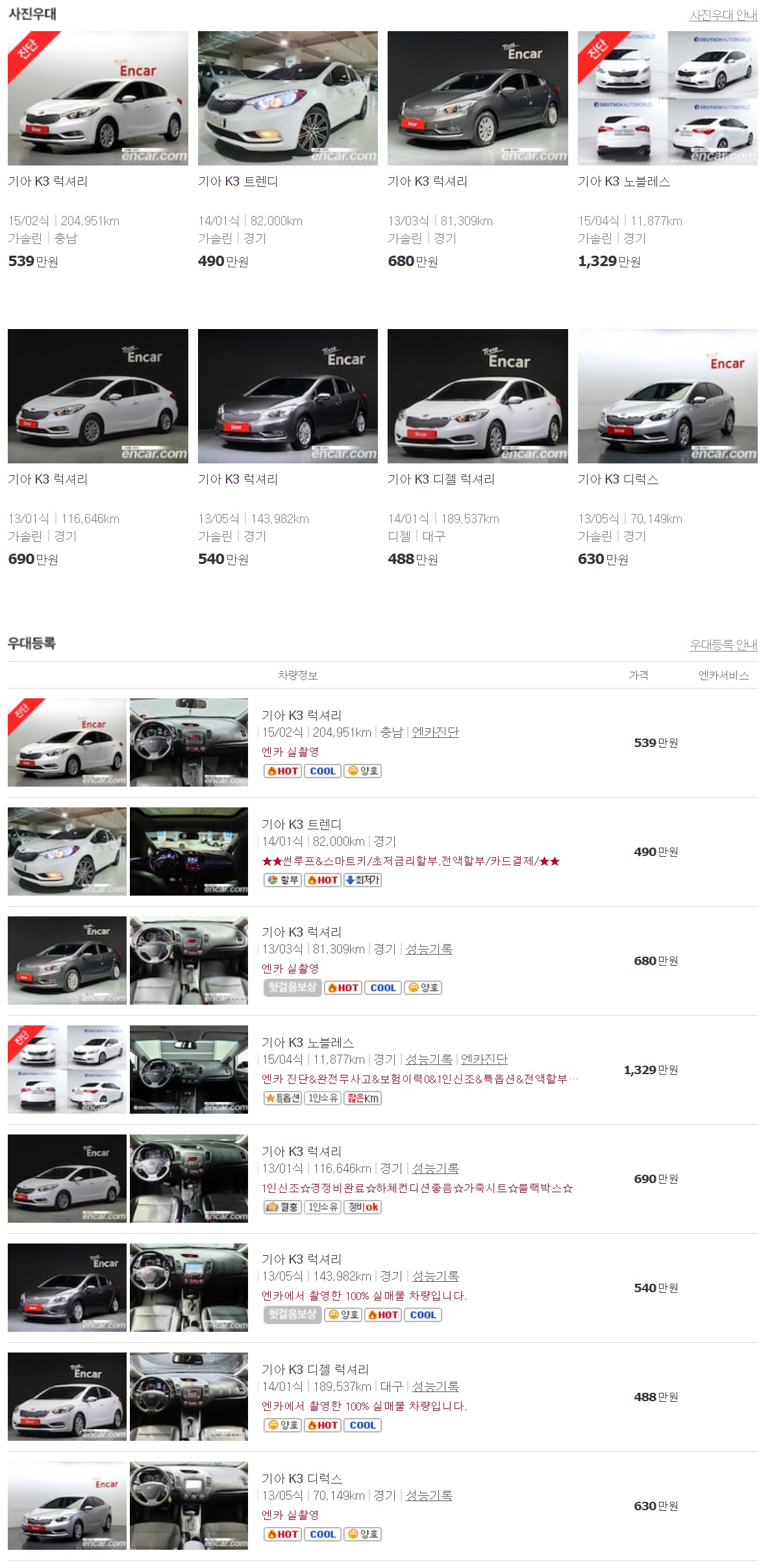
Task: Open the 우대등록 안내 link
Action: coord(723,644)
